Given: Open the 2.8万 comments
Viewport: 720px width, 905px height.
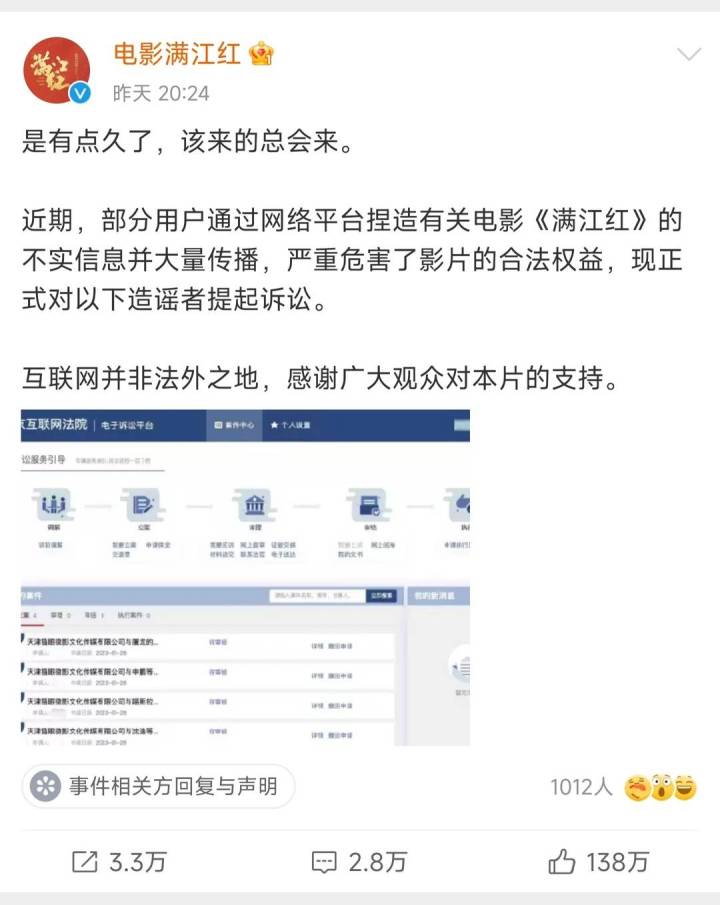Looking at the screenshot, I should (359, 862).
